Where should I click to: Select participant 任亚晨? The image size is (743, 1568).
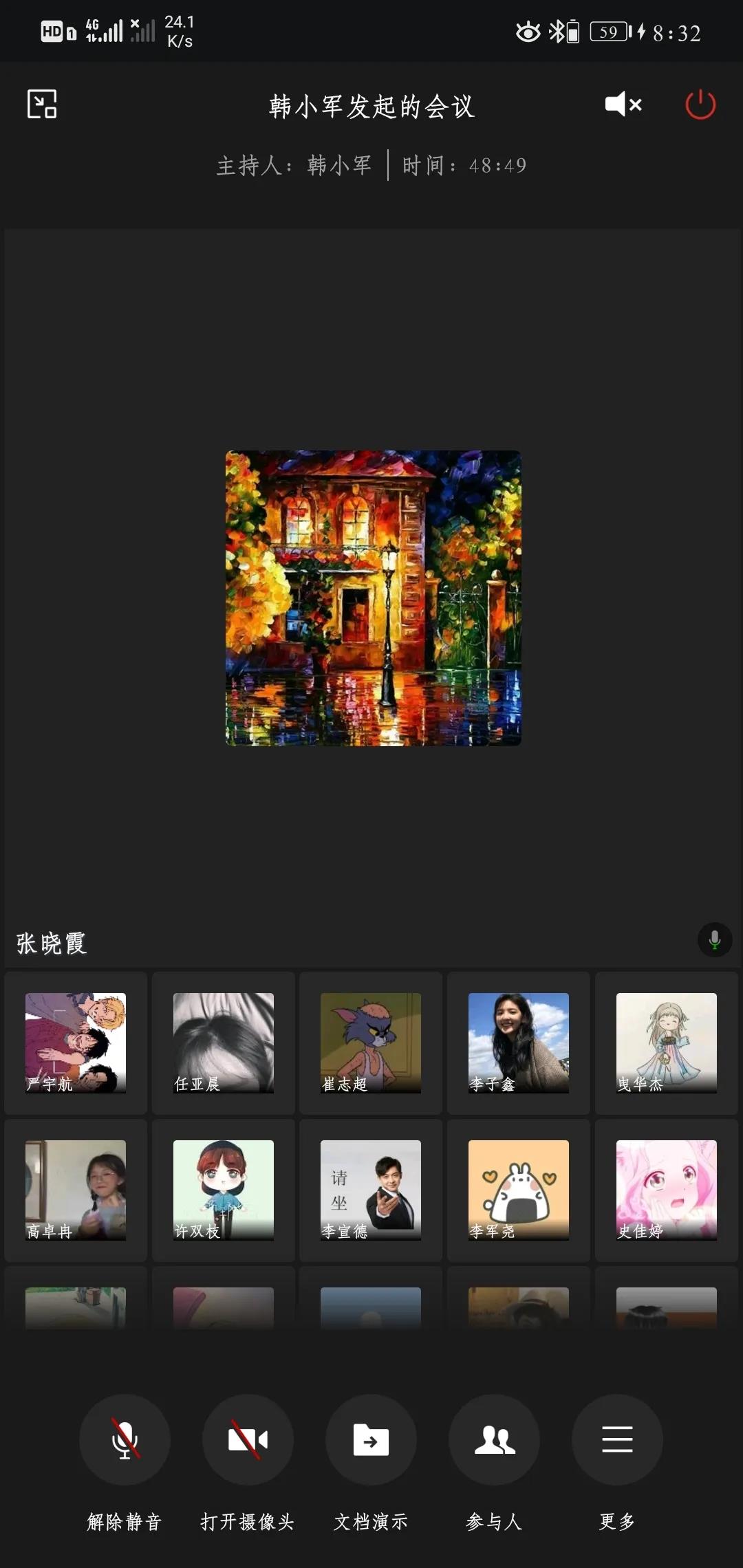pyautogui.click(x=224, y=1043)
